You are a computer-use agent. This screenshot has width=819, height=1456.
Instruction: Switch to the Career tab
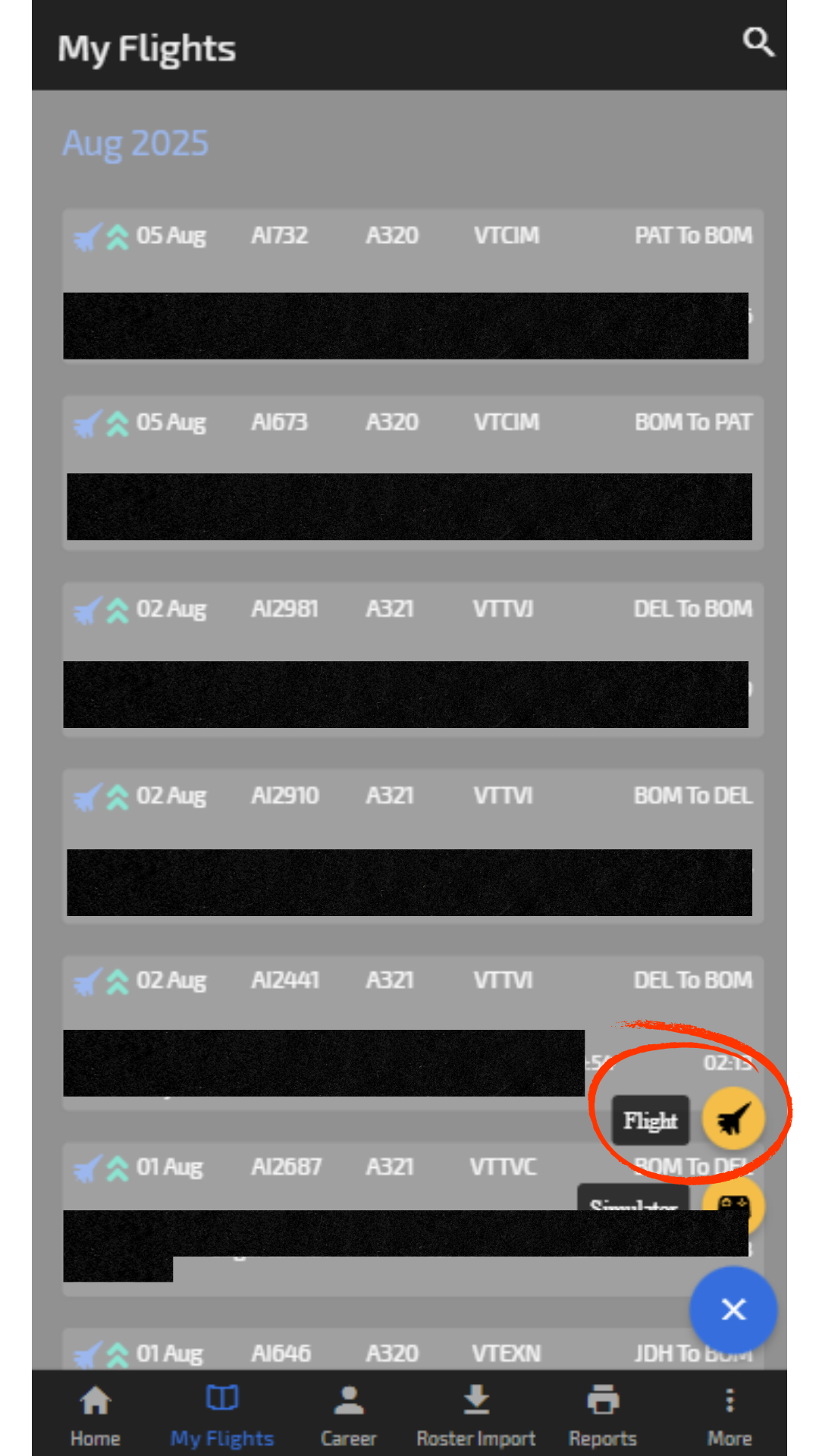tap(349, 1415)
